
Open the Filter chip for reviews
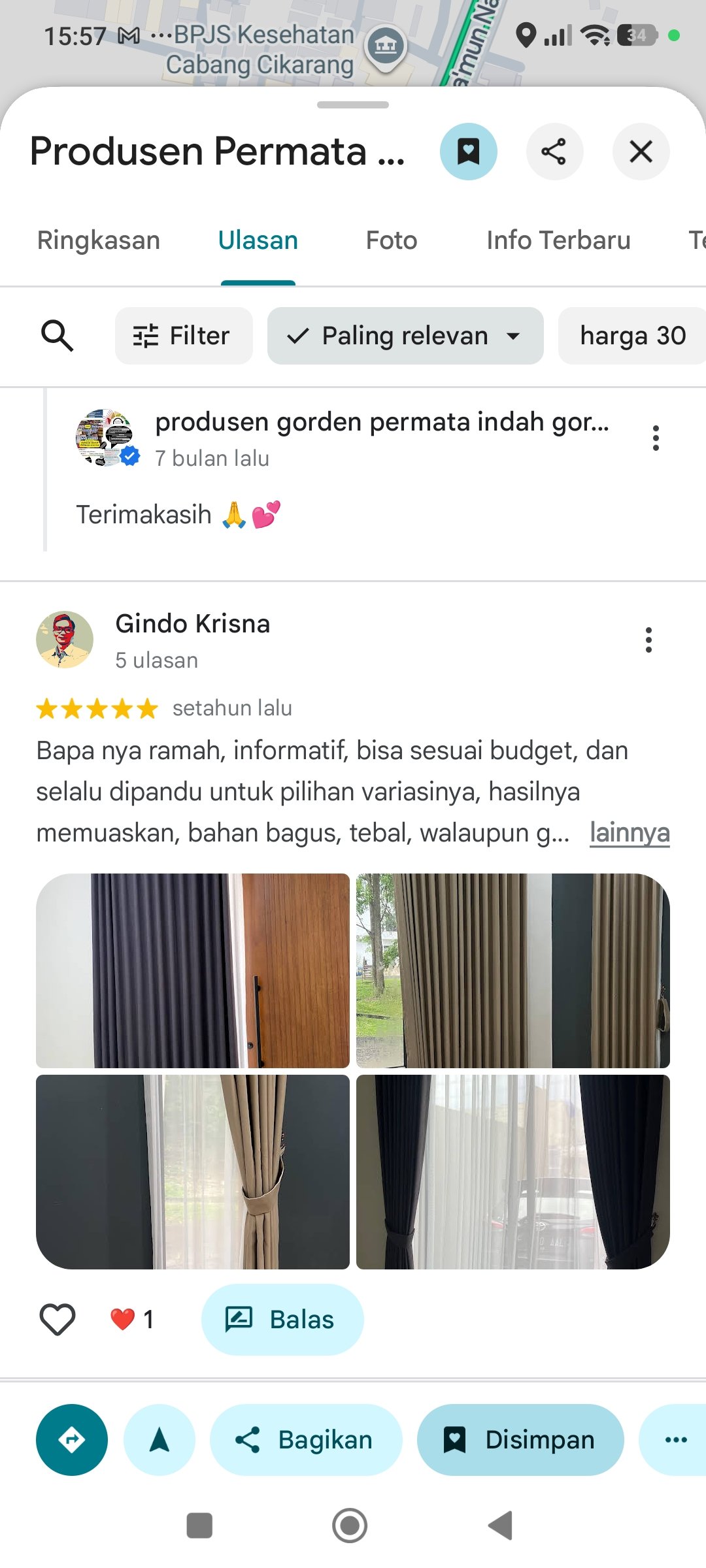(x=184, y=336)
